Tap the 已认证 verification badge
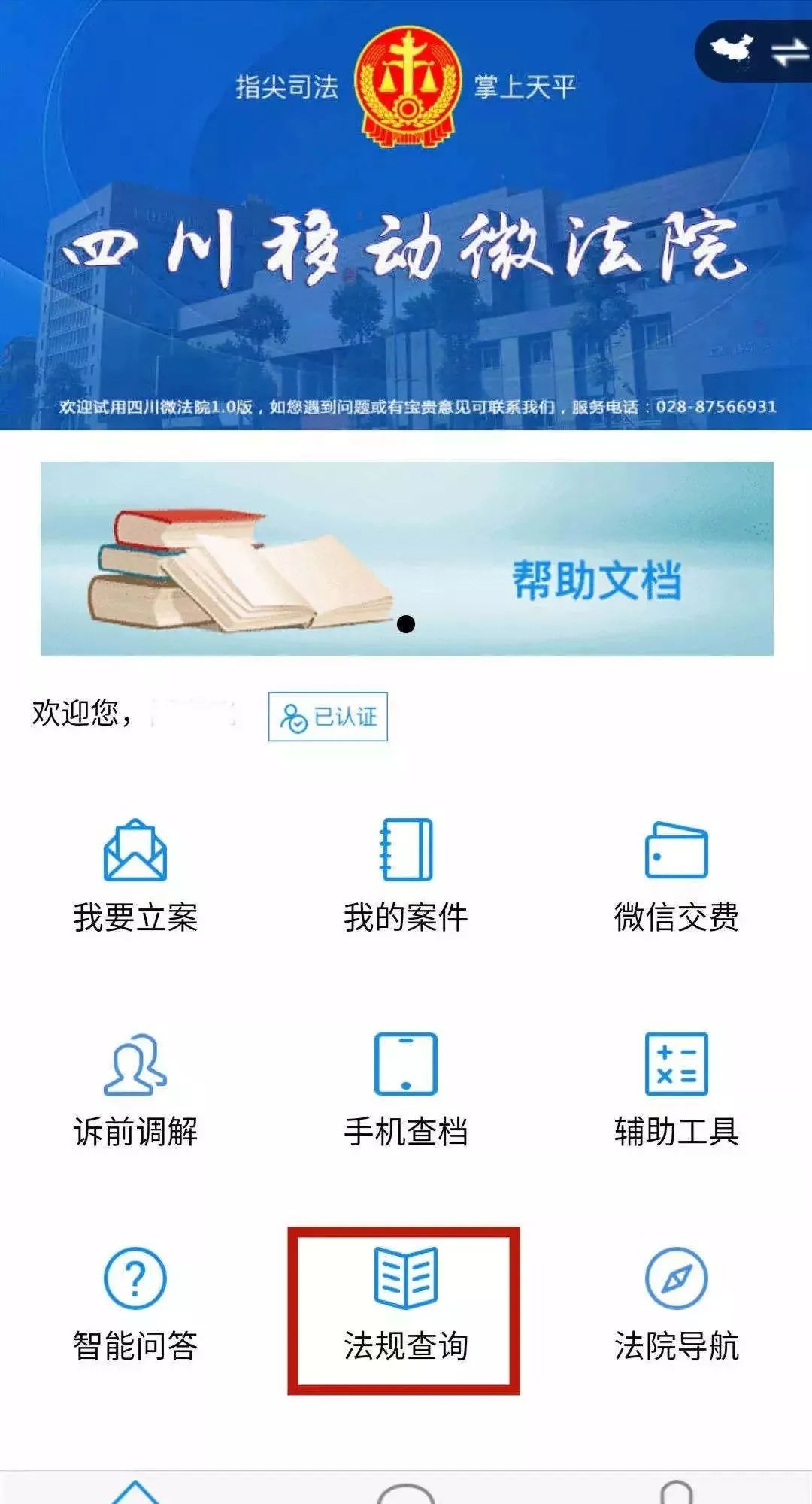The image size is (812, 1504). (328, 717)
